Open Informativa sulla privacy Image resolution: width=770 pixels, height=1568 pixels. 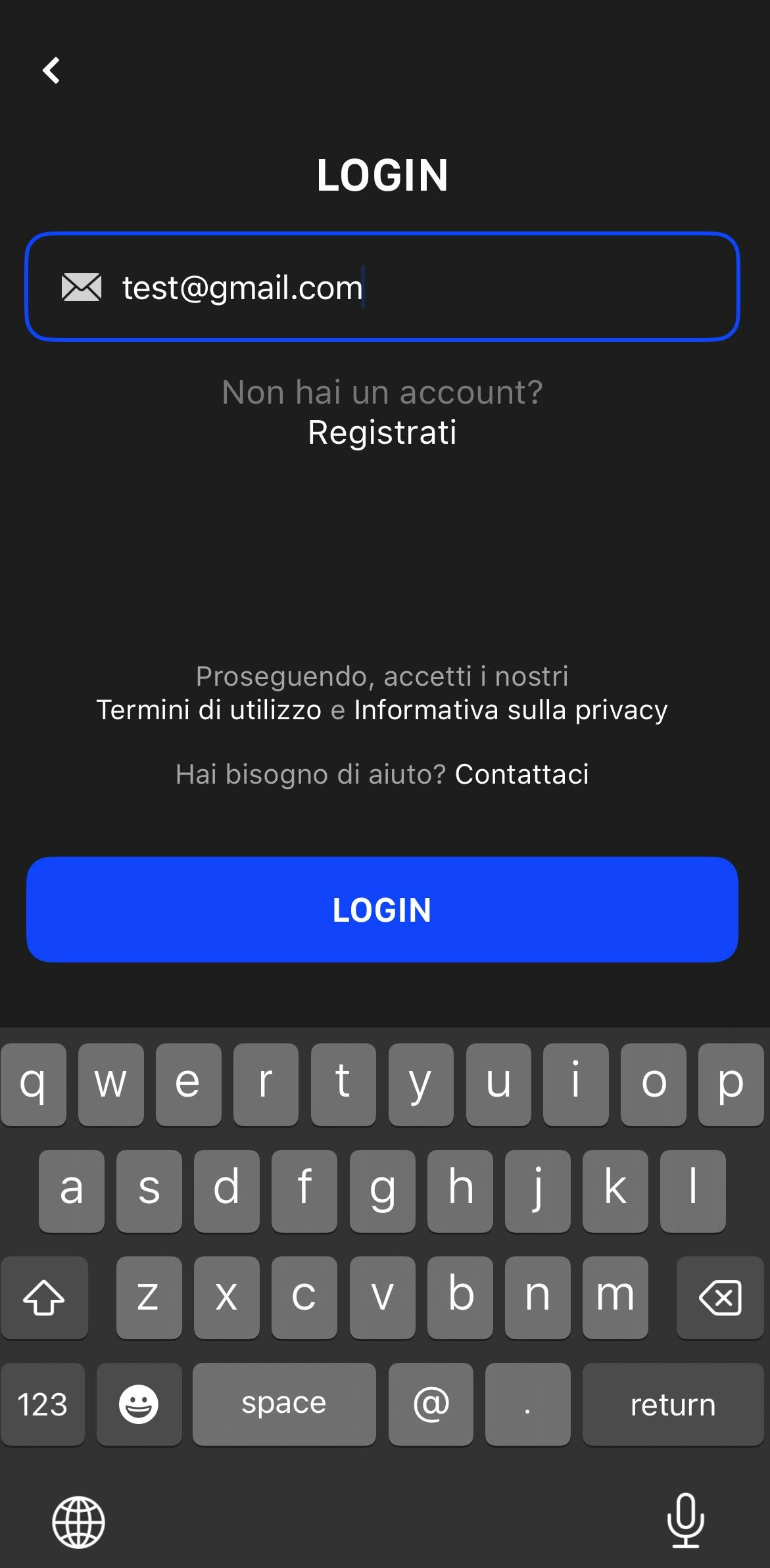click(x=510, y=710)
